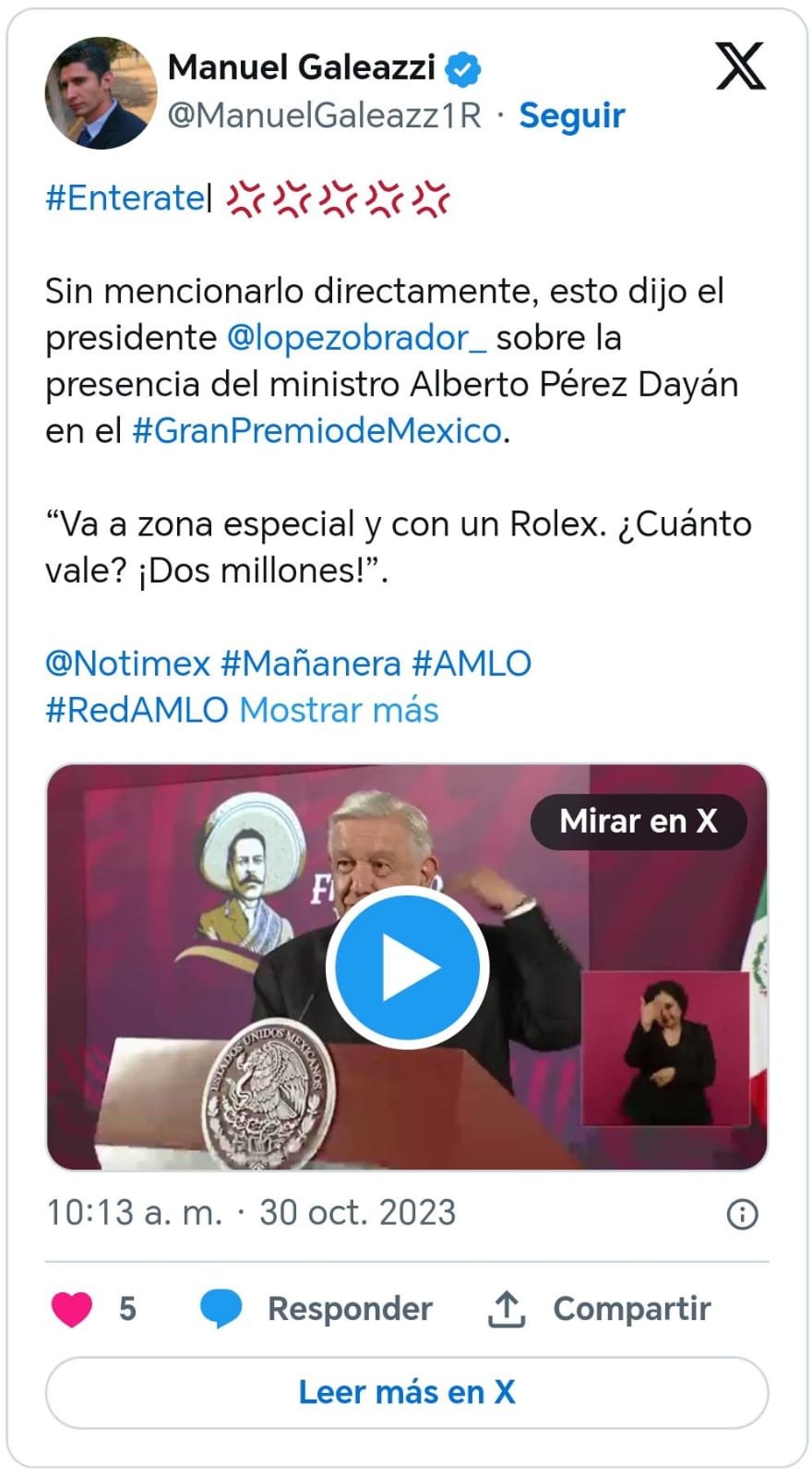Tap Seguir to follow Manuel Galeazzi
The height and width of the screenshot is (1477, 812).
(571, 115)
